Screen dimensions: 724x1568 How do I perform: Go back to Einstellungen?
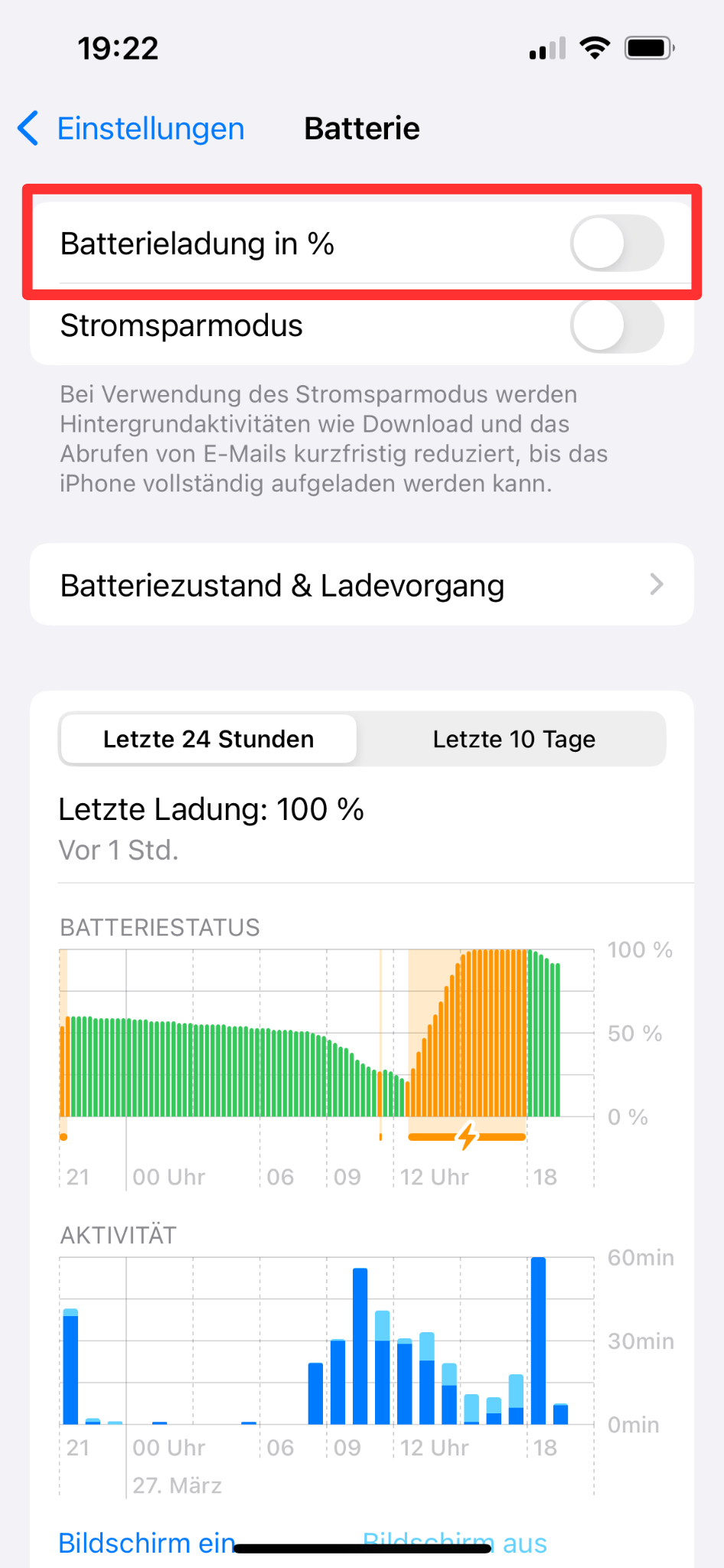132,129
